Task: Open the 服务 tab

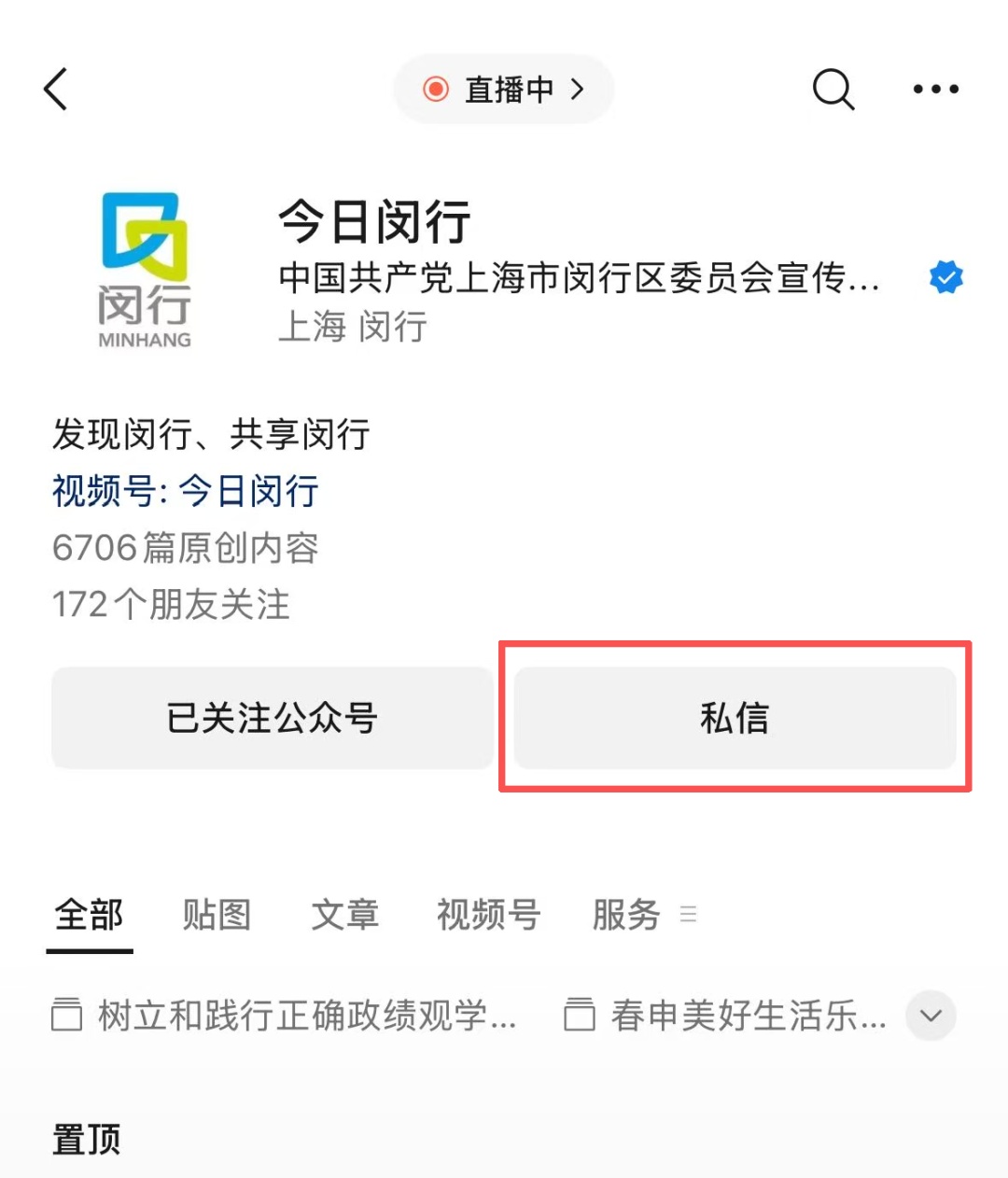Action: 626,915
